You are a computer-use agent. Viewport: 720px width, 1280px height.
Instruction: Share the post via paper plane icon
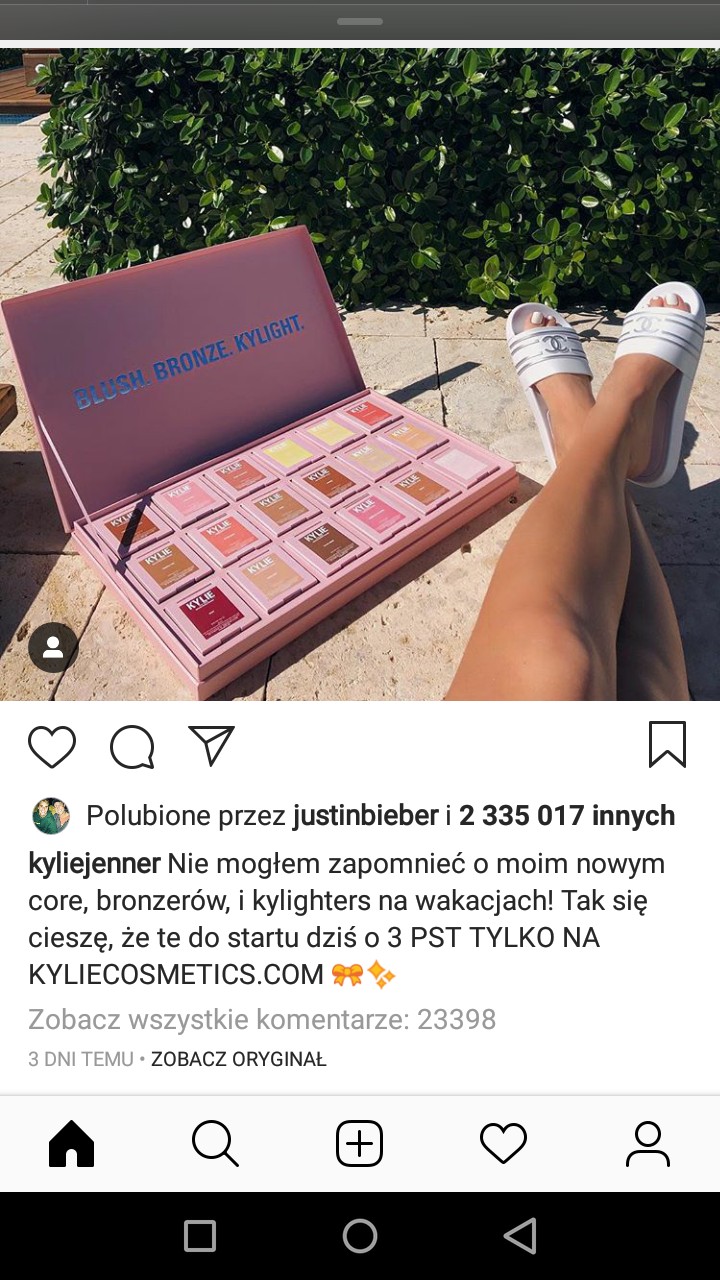tap(211, 746)
